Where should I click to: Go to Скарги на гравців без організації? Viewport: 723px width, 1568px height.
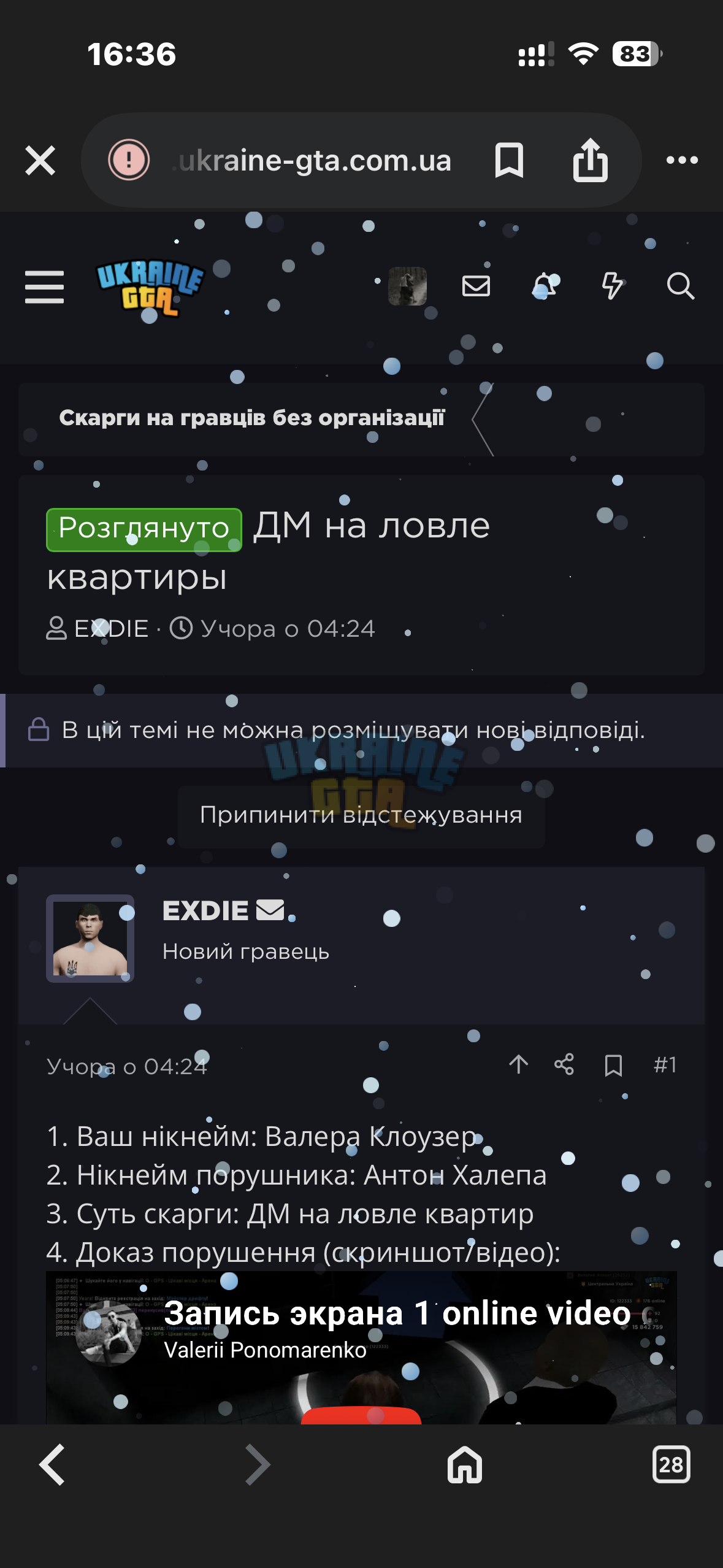click(x=251, y=418)
